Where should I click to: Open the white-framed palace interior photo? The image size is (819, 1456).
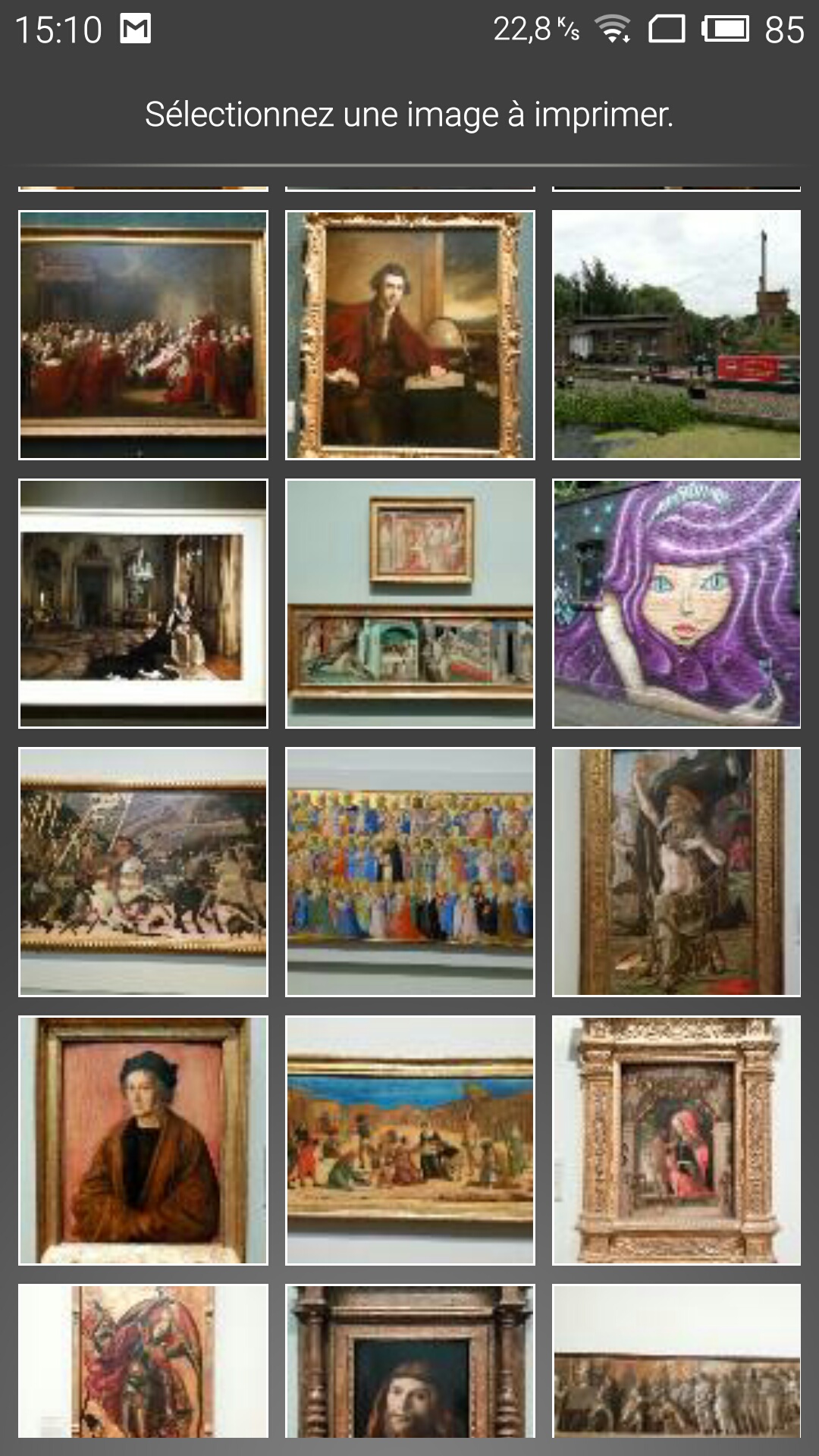[x=143, y=604]
